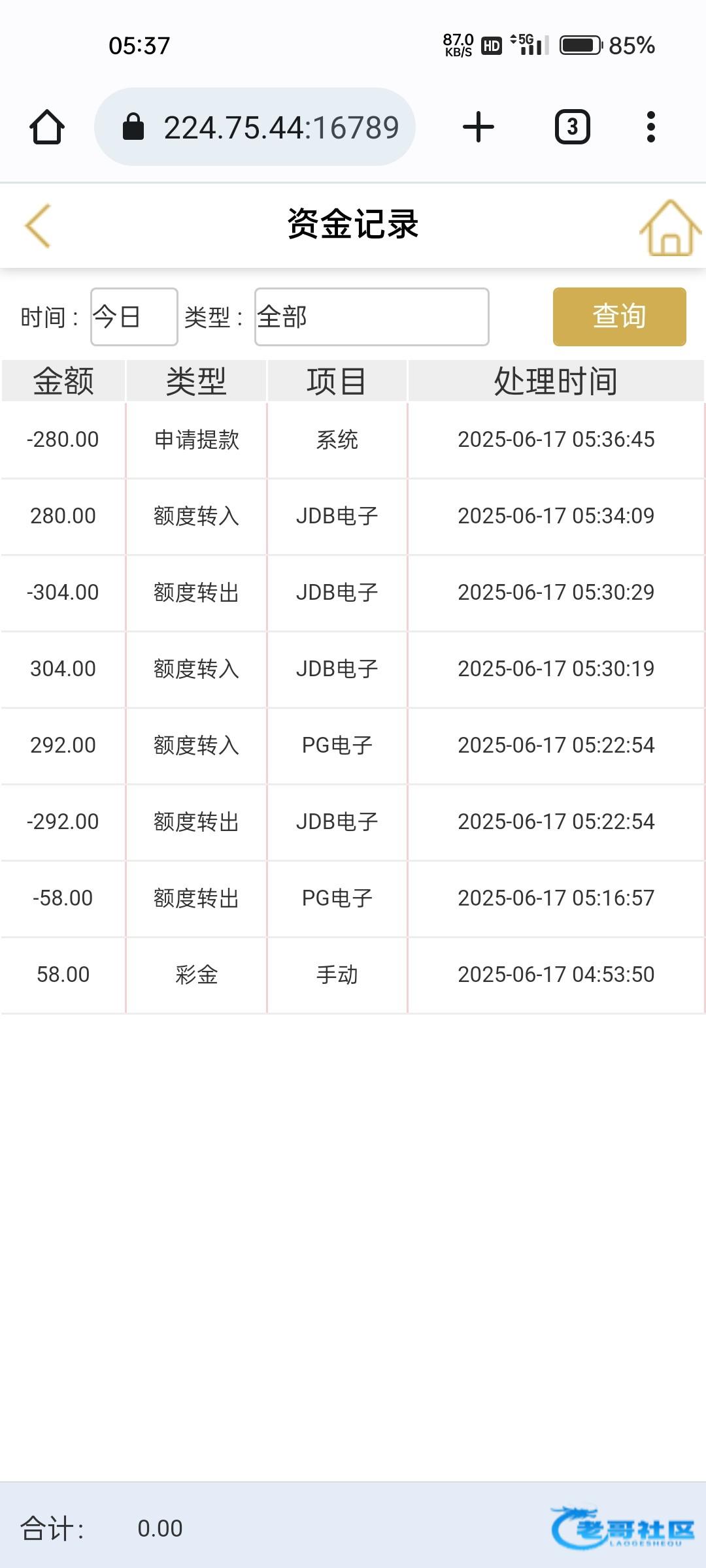Screen dimensions: 706x1568
Task: Open a new browser tab
Action: click(x=478, y=127)
